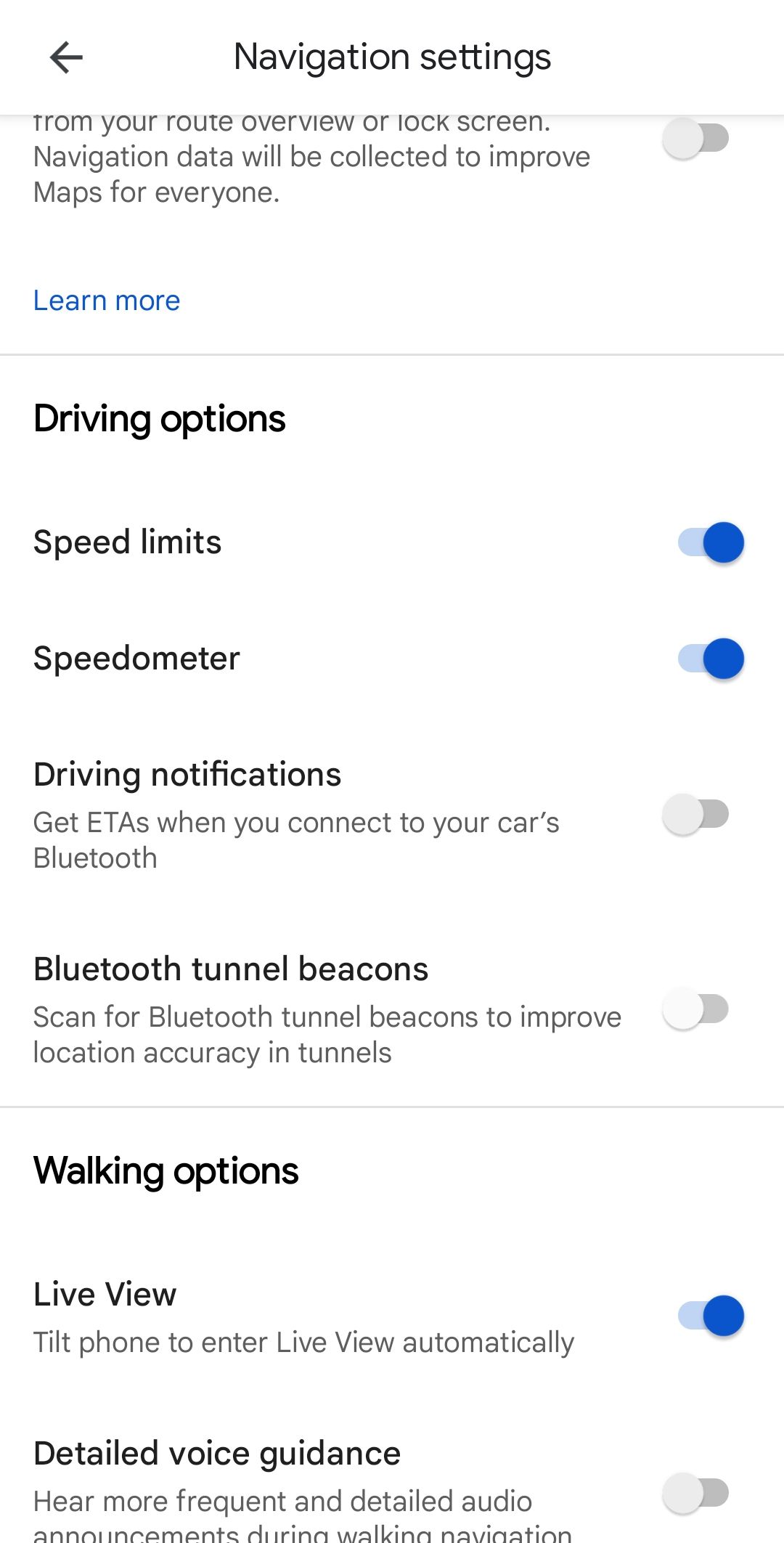Turn off the Speedometer toggle

click(708, 659)
